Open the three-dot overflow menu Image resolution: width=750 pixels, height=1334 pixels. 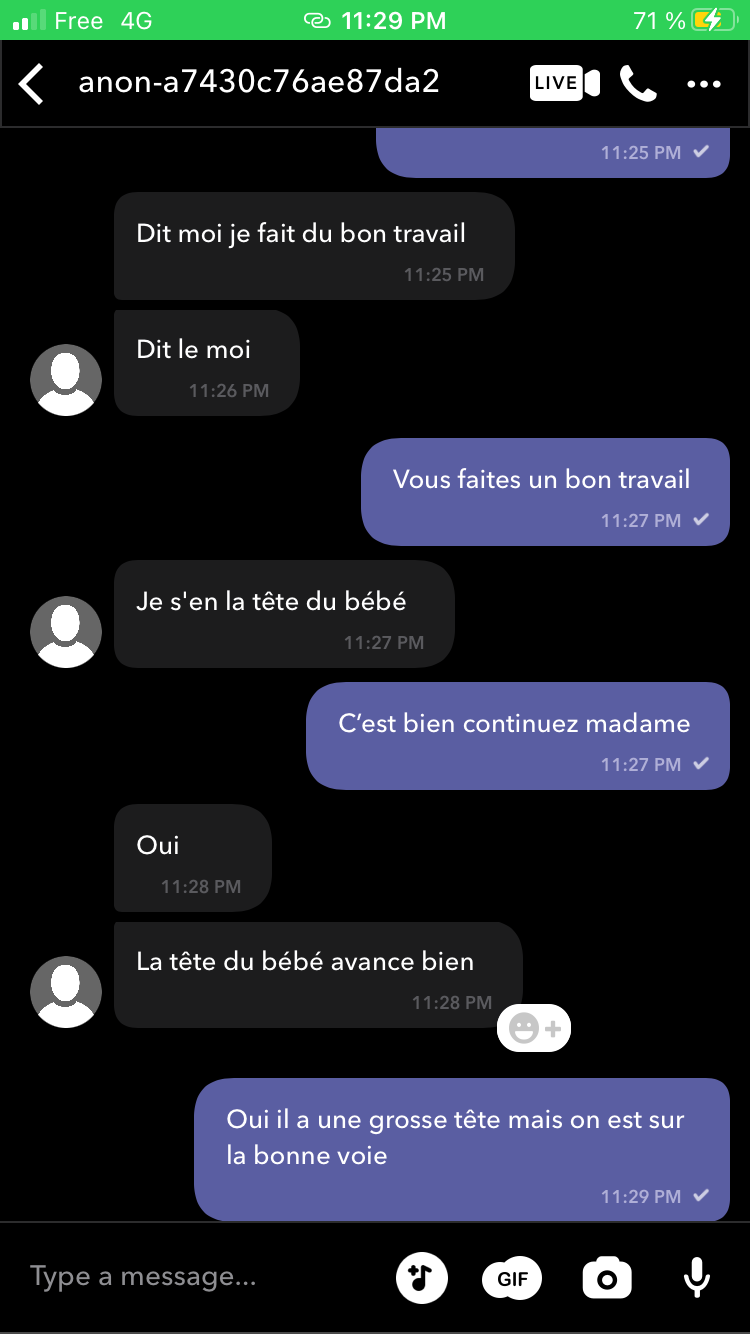tap(704, 85)
